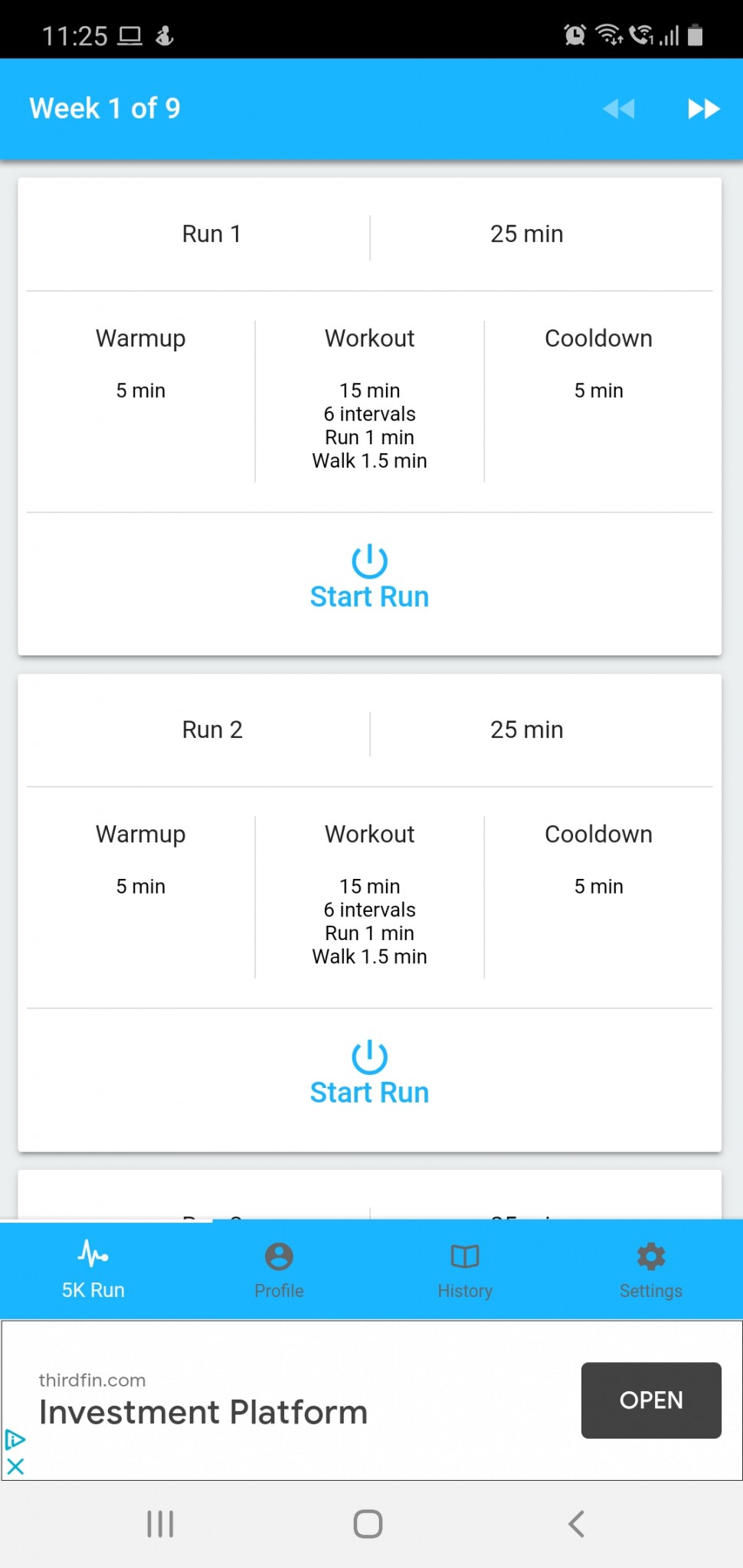The width and height of the screenshot is (743, 1568).
Task: View the History tab
Action: click(465, 1269)
